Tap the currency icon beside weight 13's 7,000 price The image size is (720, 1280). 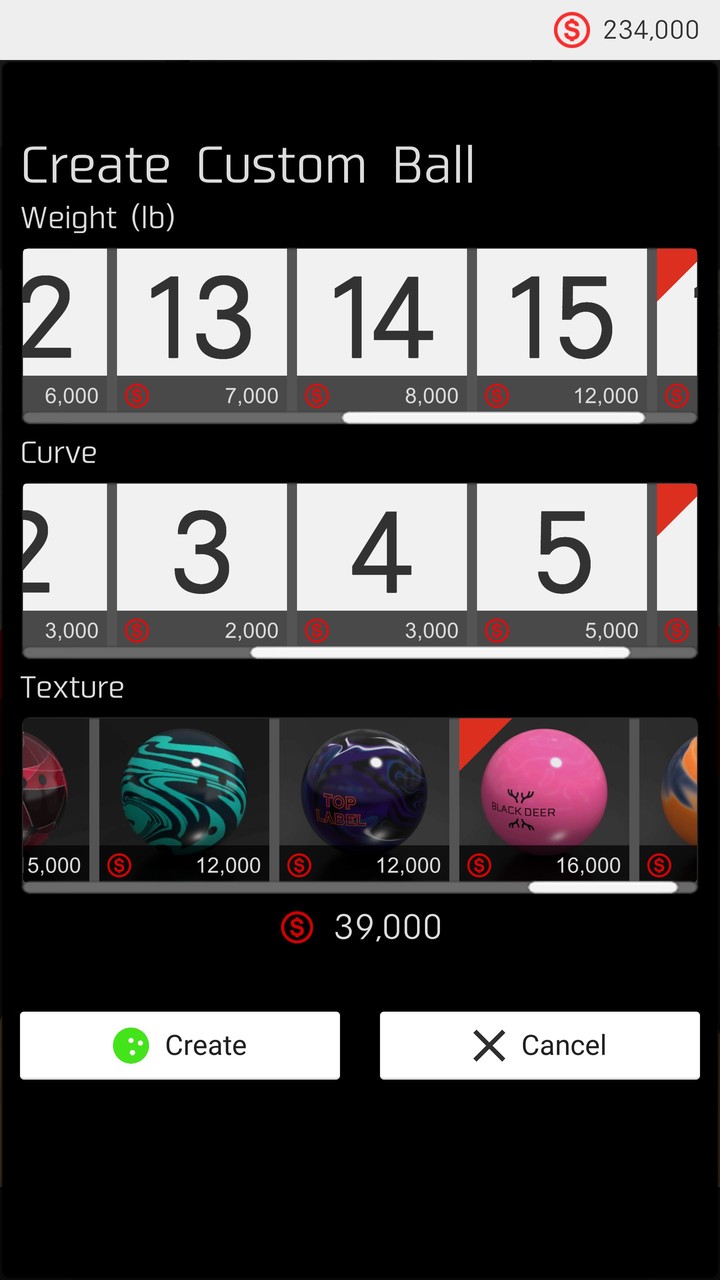click(137, 396)
